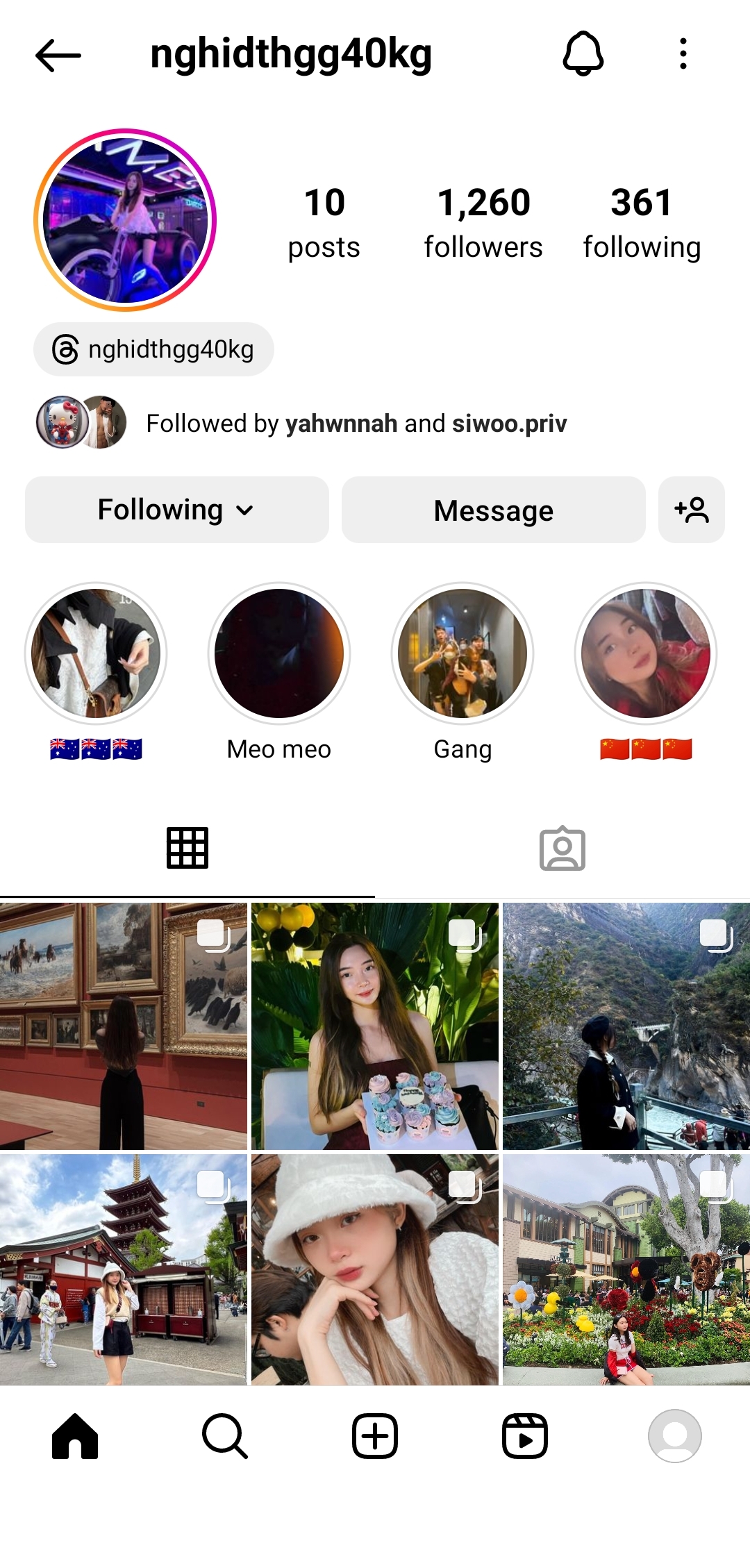
Task: Open the cupcakes post
Action: coord(375,1026)
